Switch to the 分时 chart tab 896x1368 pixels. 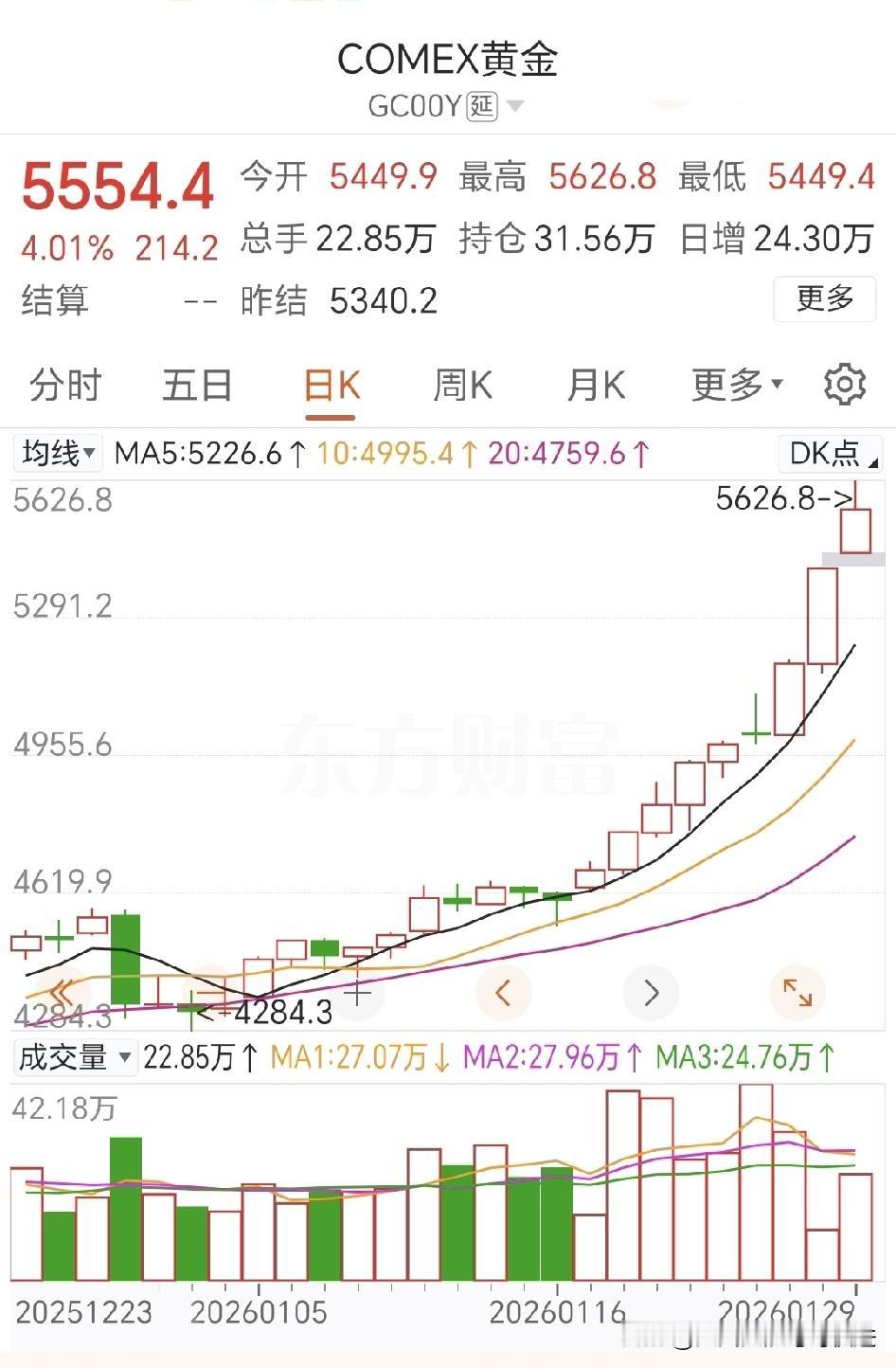[65, 386]
